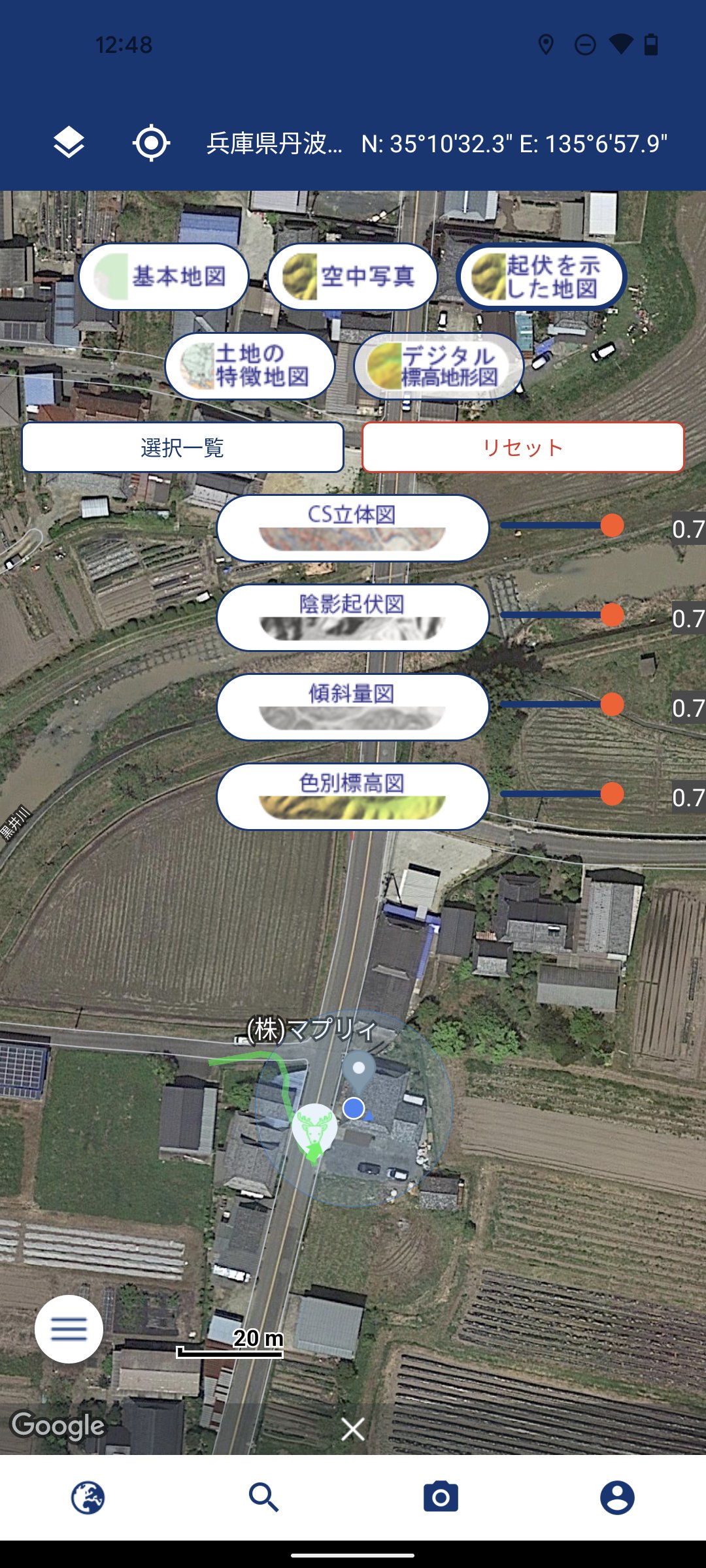The height and width of the screenshot is (1568, 706).
Task: Open the 選択一覧 selection list
Action: click(182, 447)
